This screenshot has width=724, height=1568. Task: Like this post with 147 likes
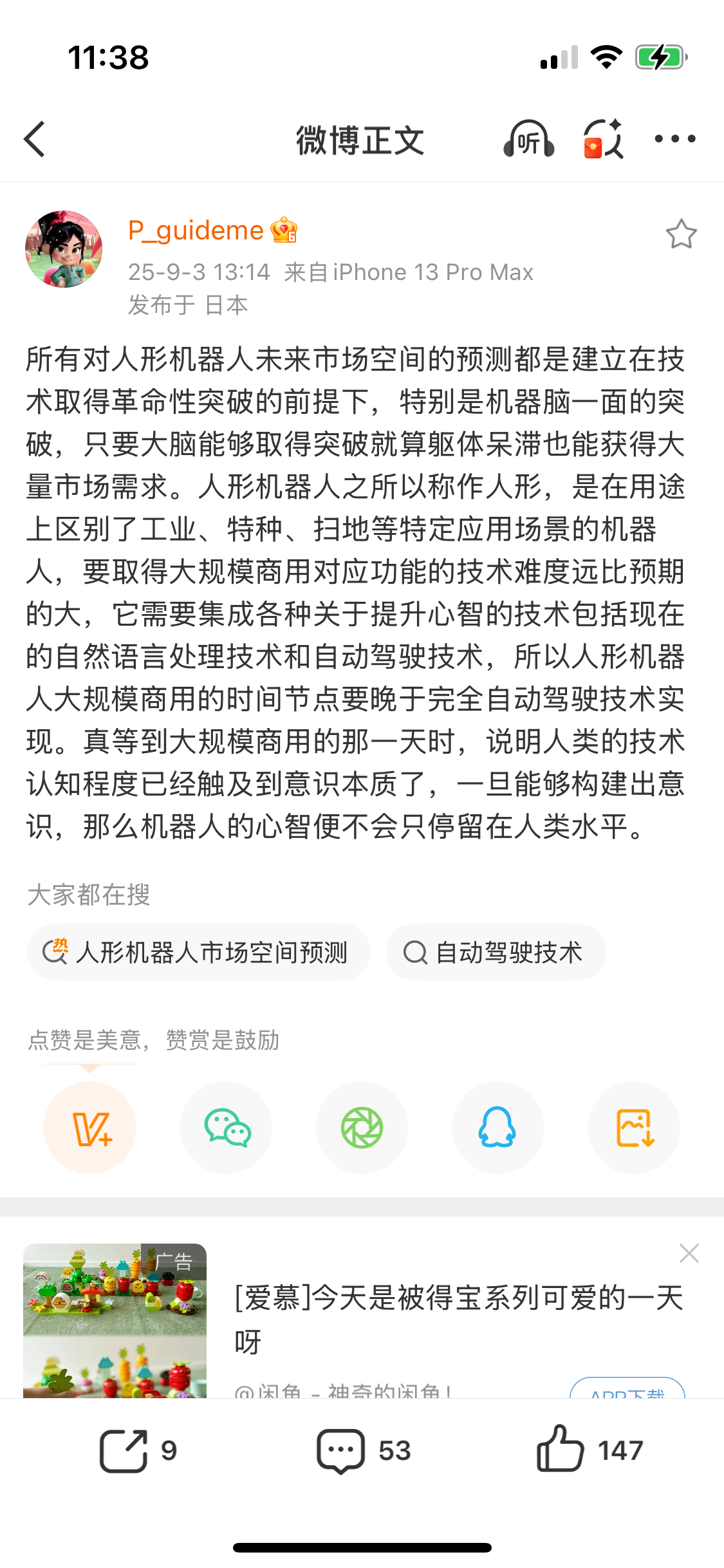pos(589,1451)
